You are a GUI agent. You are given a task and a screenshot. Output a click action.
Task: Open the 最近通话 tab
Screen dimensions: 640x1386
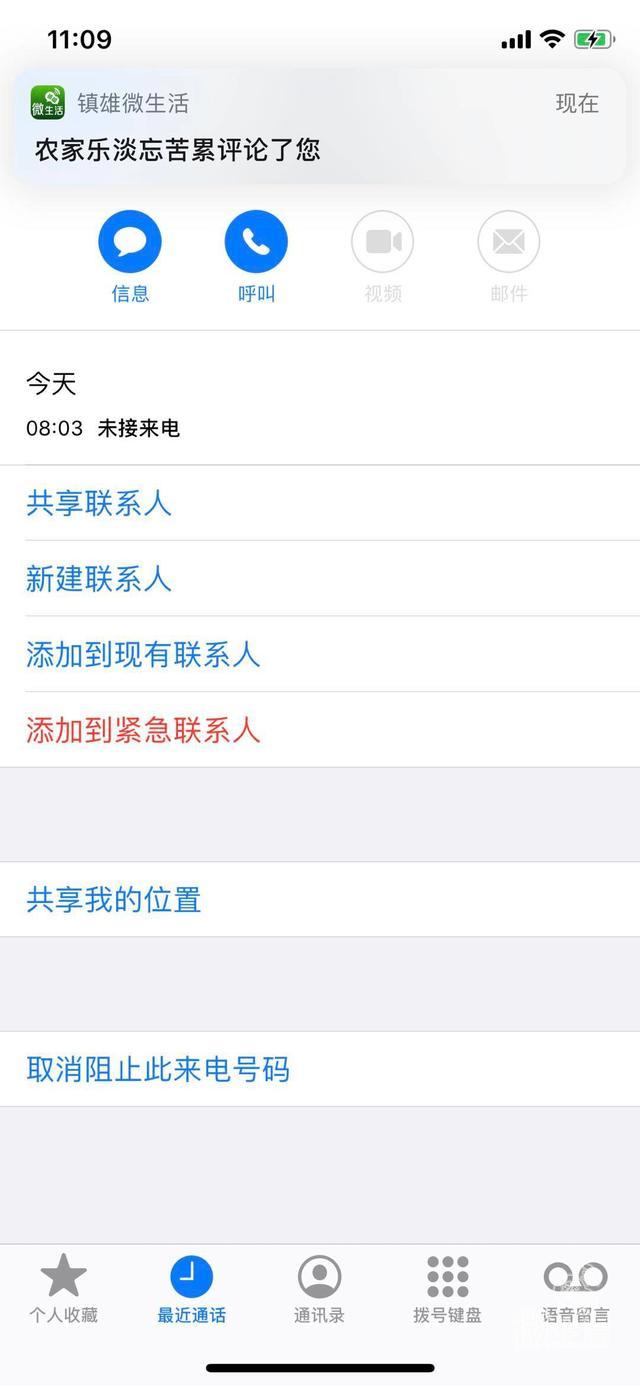coord(191,1289)
